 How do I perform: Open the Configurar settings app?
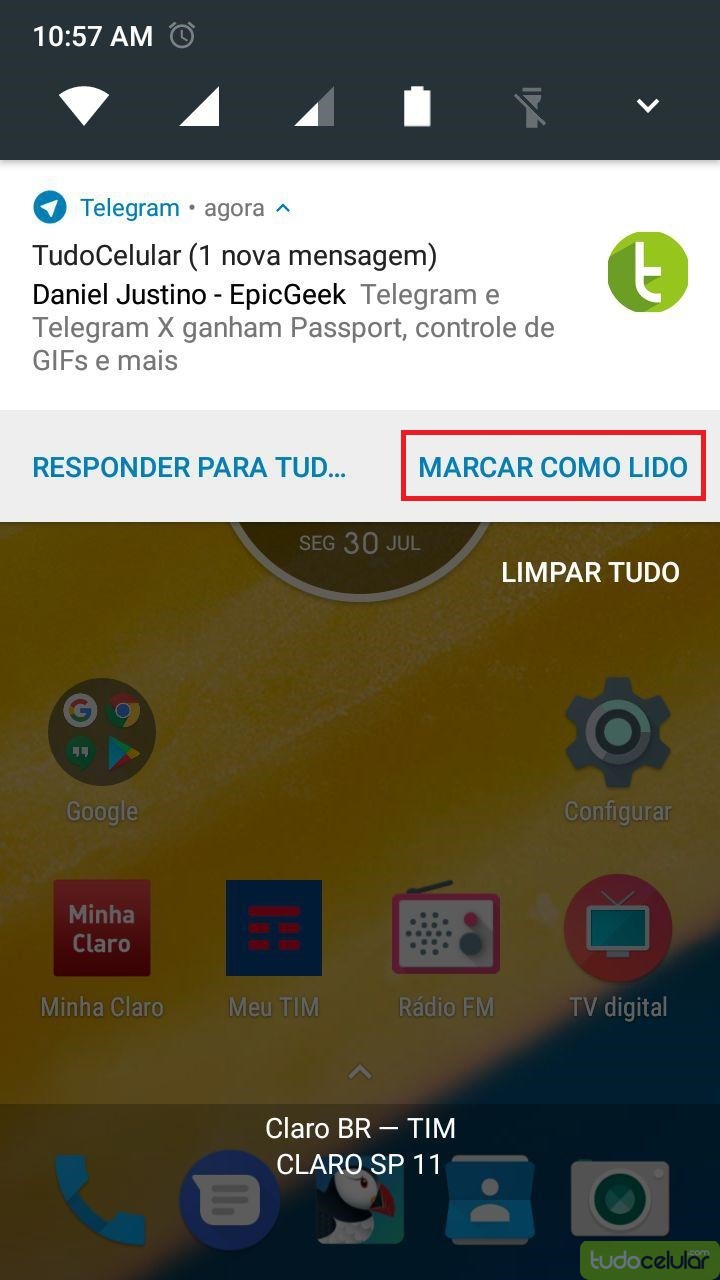[x=617, y=732]
